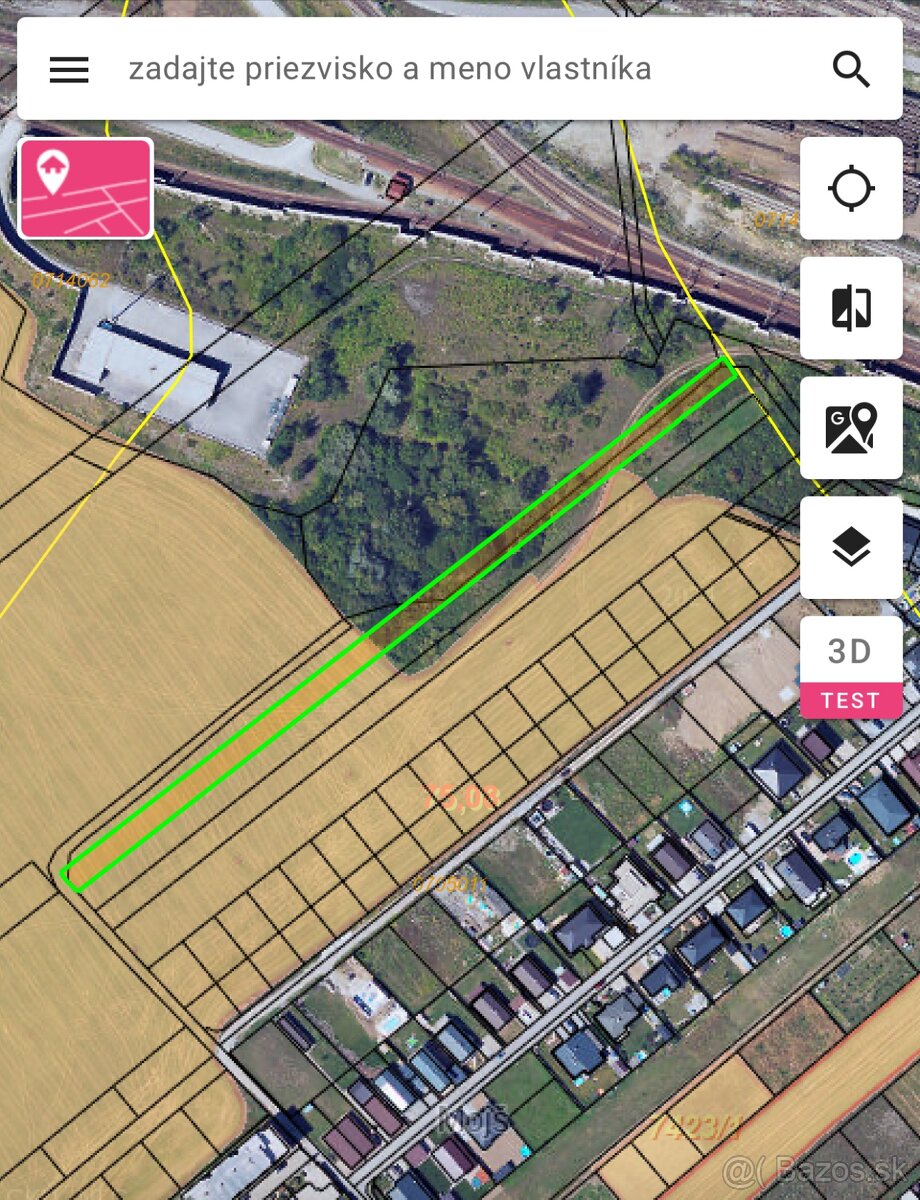Screen dimensions: 920x1200
Task: Open the map layers selector
Action: point(851,548)
